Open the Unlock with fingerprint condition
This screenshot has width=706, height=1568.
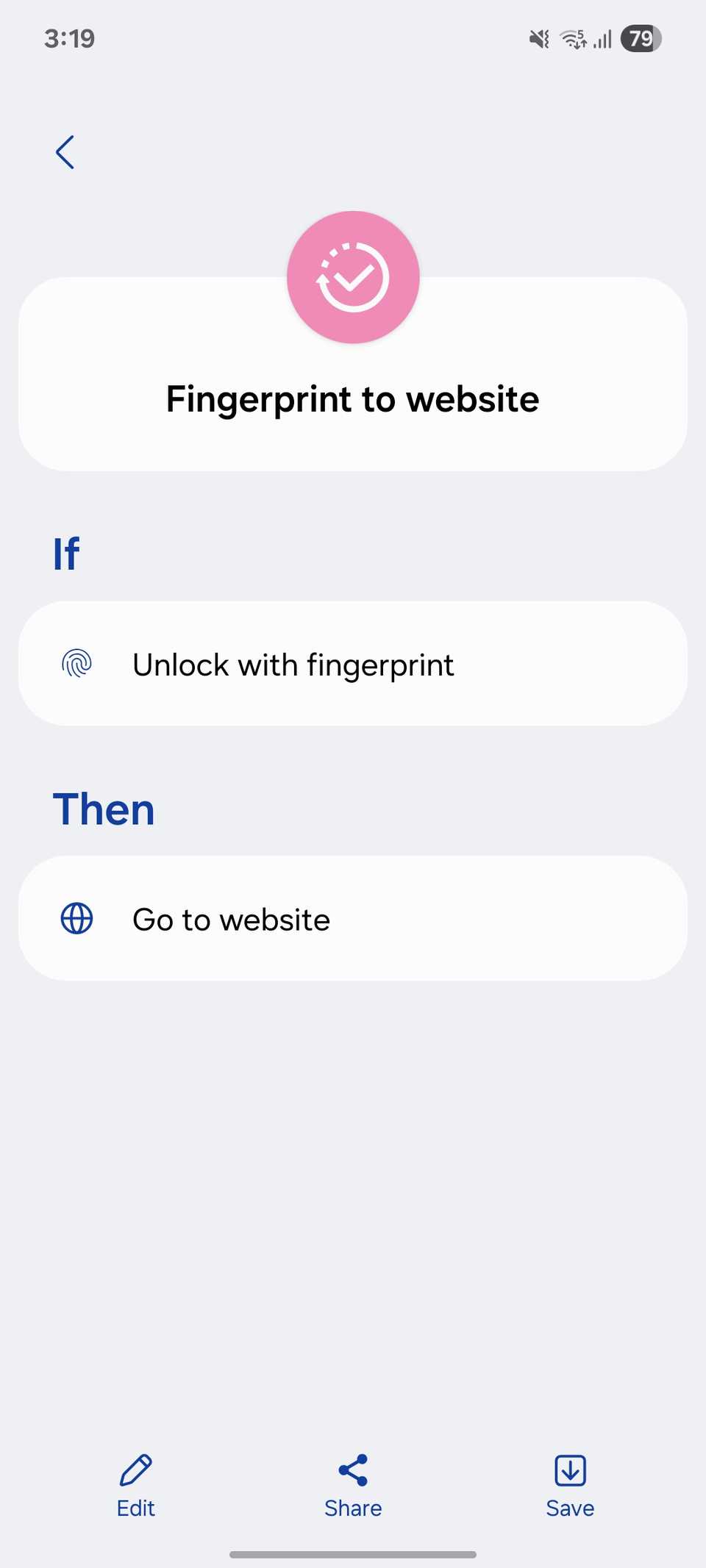[x=353, y=664]
